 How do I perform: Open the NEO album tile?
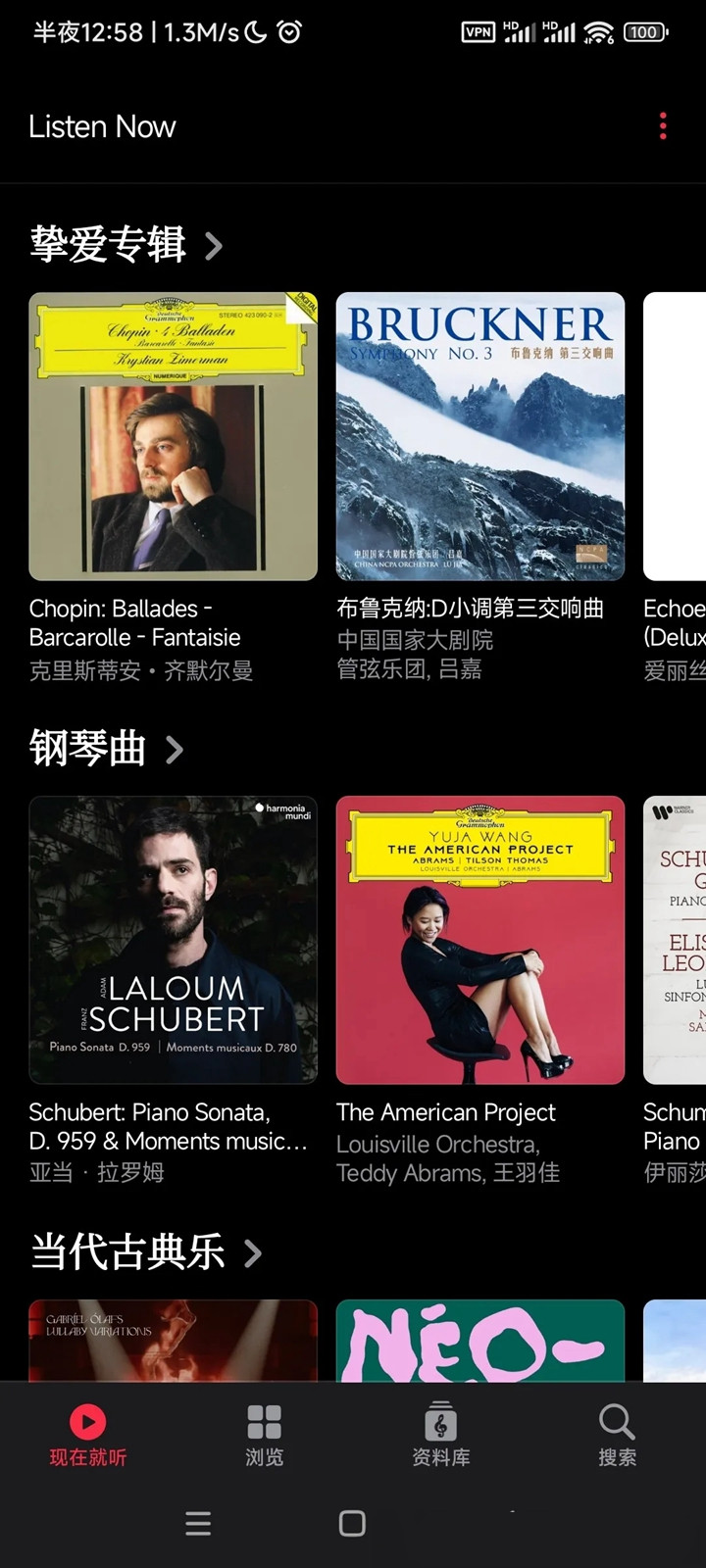point(480,1341)
